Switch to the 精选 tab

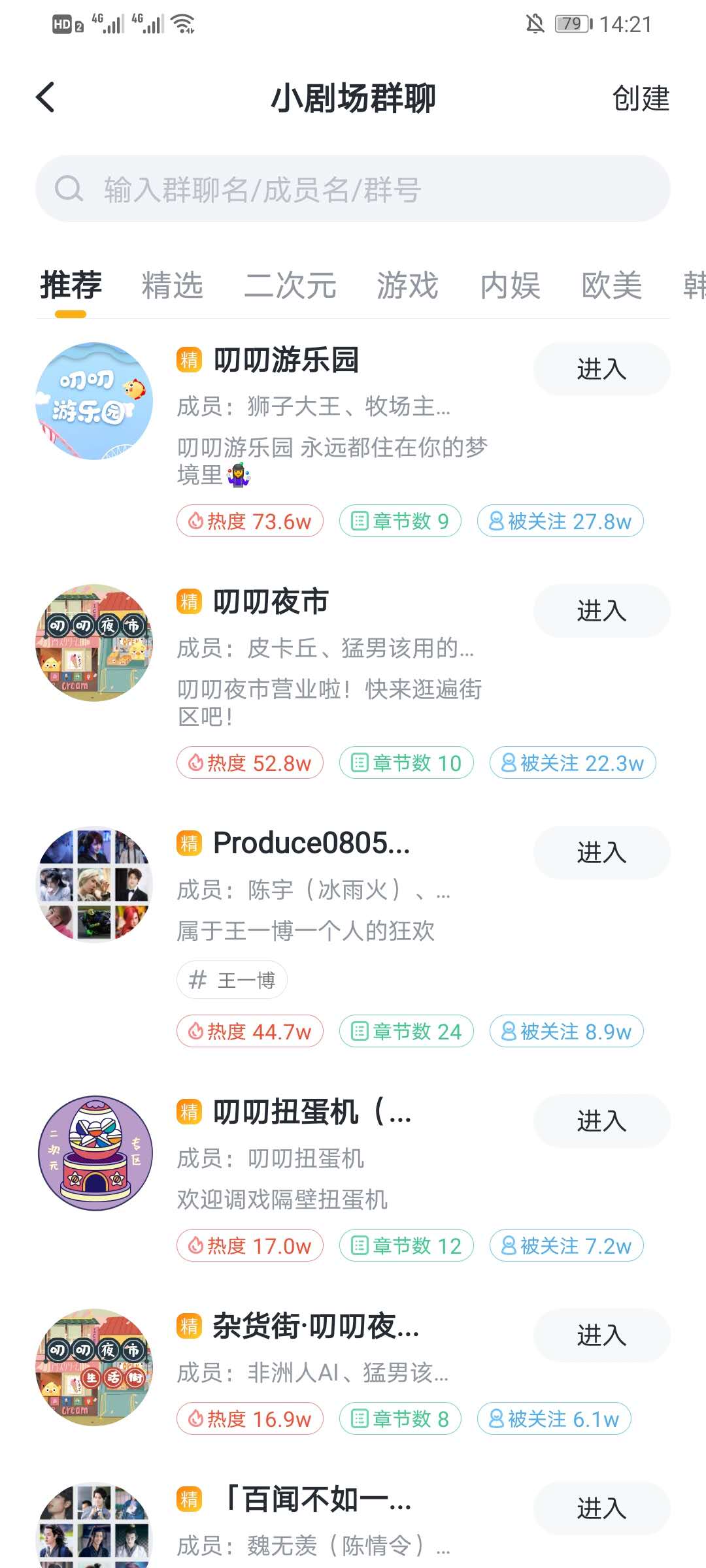click(x=173, y=286)
